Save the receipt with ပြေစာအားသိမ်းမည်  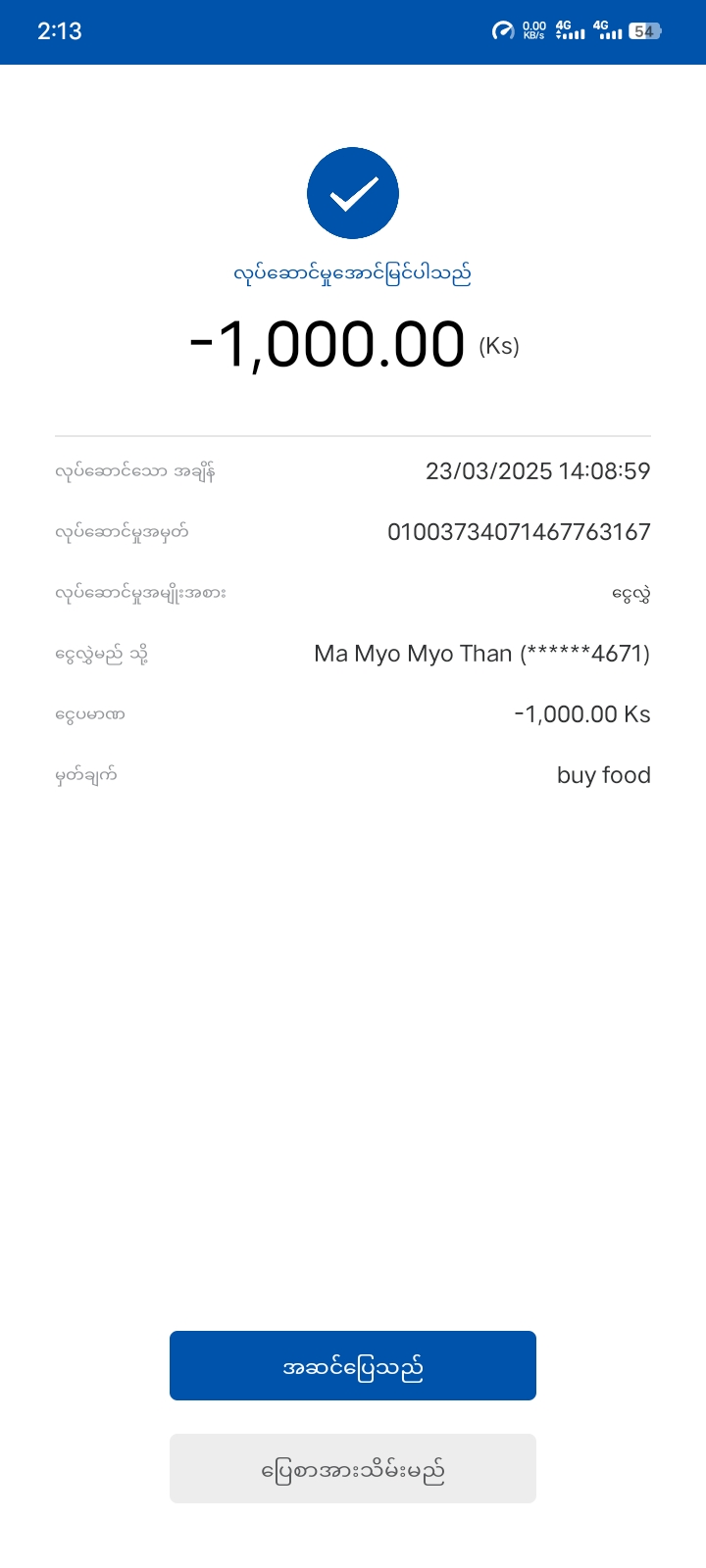point(353,1469)
